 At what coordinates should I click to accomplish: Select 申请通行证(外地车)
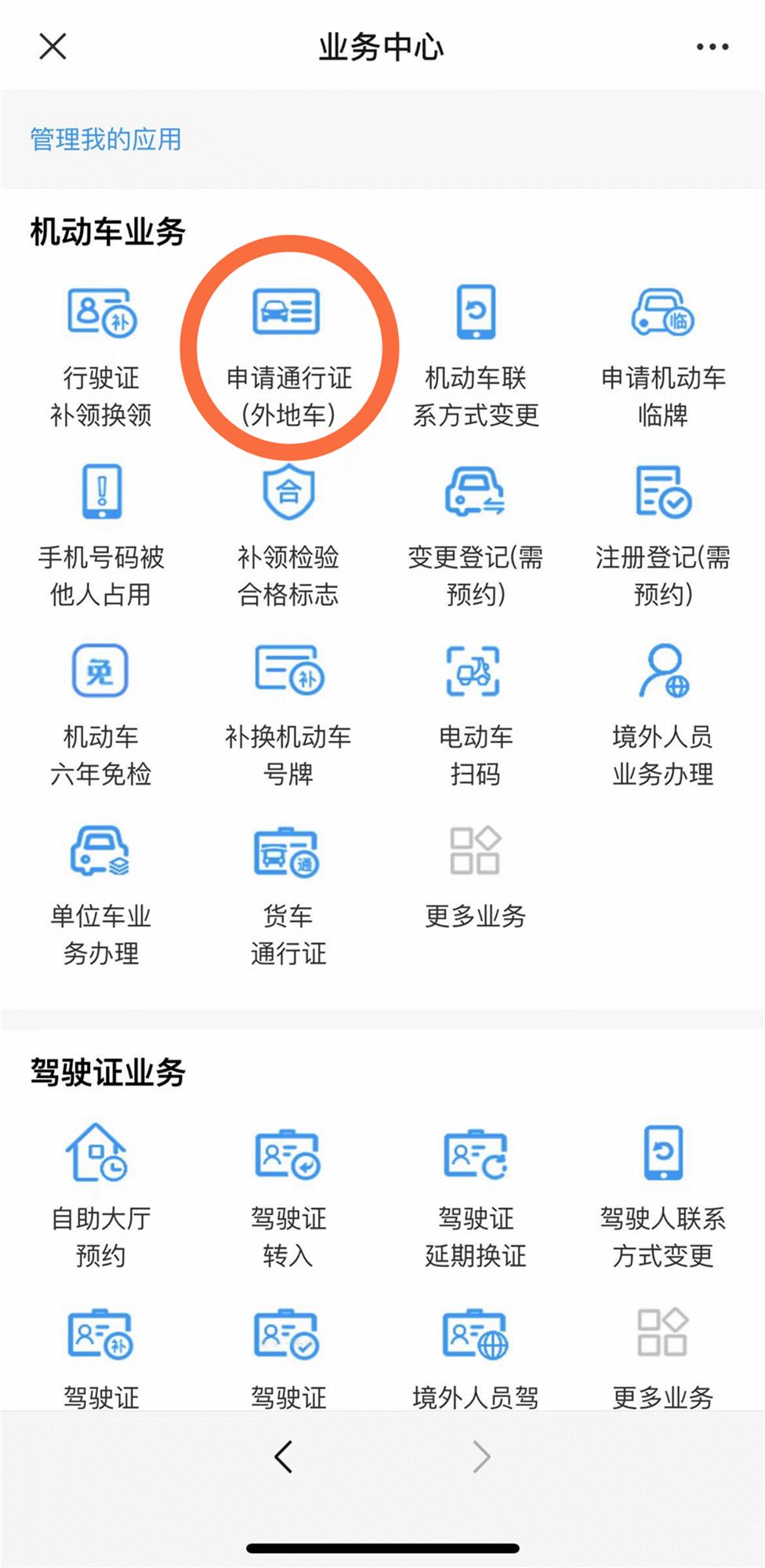tap(289, 358)
